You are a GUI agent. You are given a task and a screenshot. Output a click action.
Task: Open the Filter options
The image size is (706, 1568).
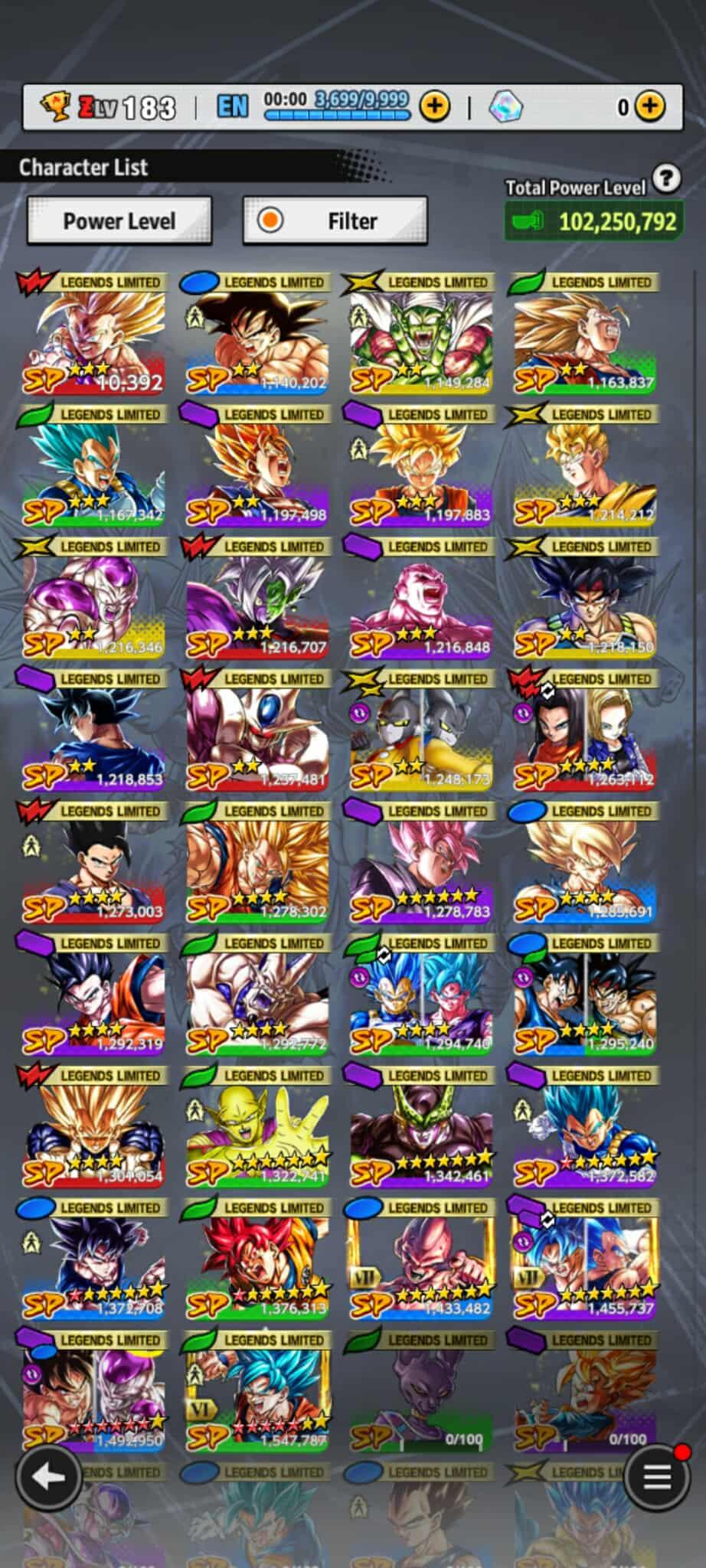click(335, 221)
